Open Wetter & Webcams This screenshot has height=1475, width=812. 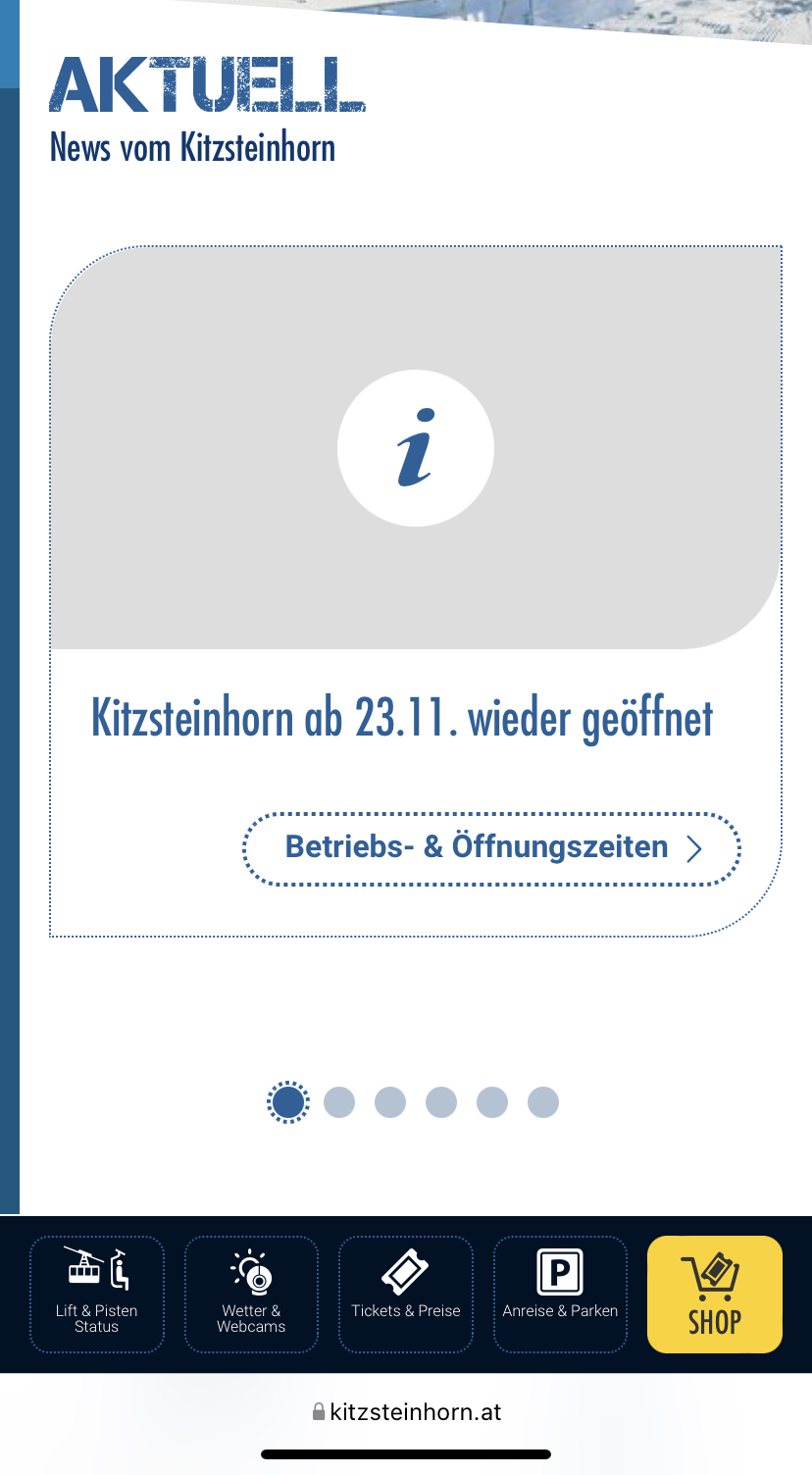pyautogui.click(x=251, y=1295)
